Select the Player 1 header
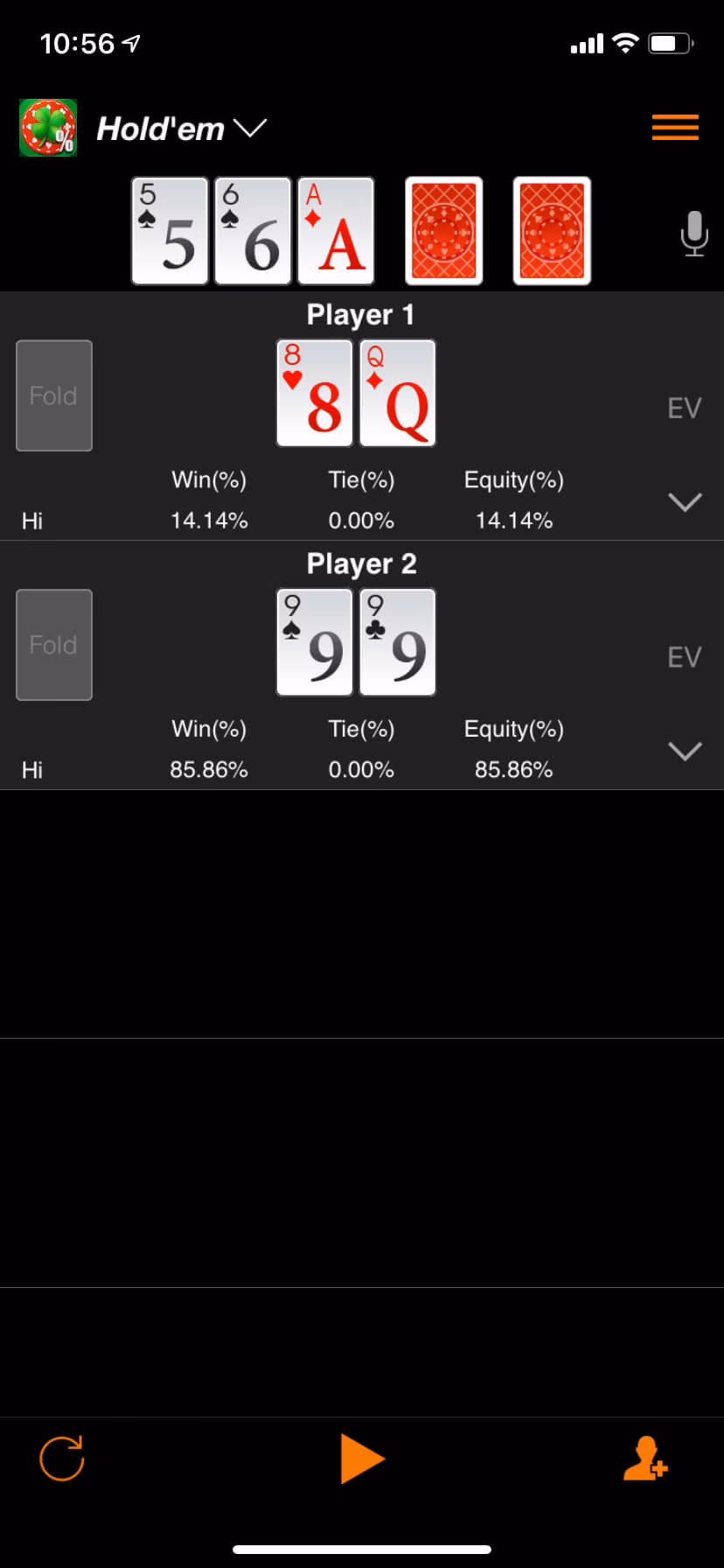 click(361, 315)
